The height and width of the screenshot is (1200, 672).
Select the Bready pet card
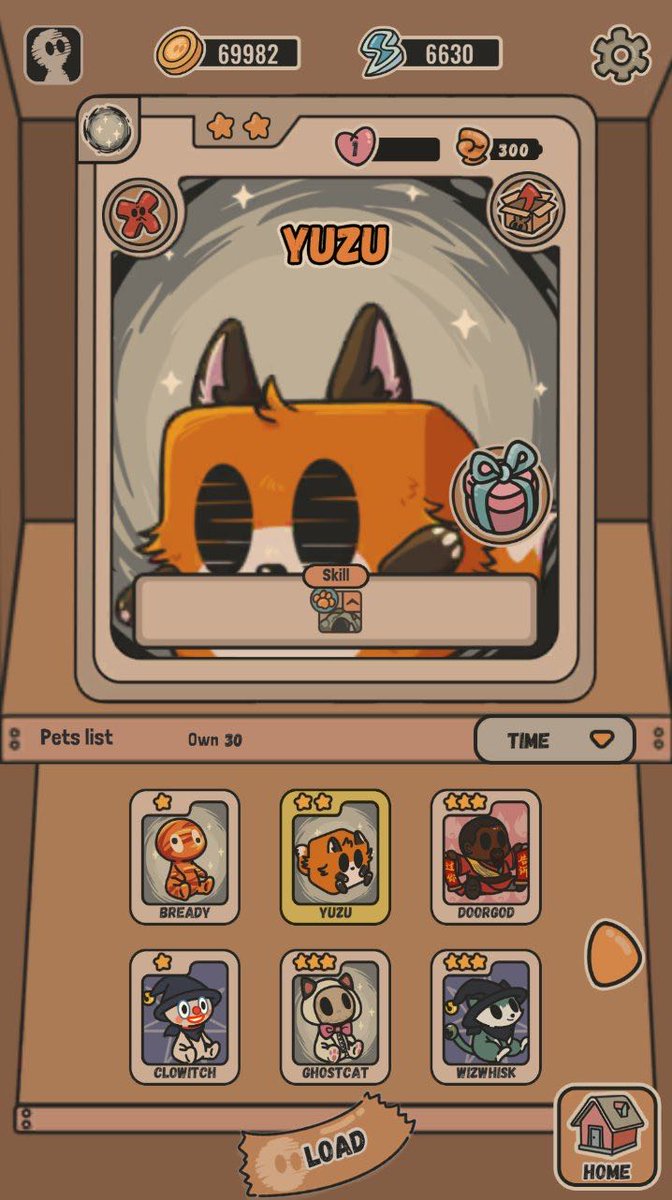185,857
